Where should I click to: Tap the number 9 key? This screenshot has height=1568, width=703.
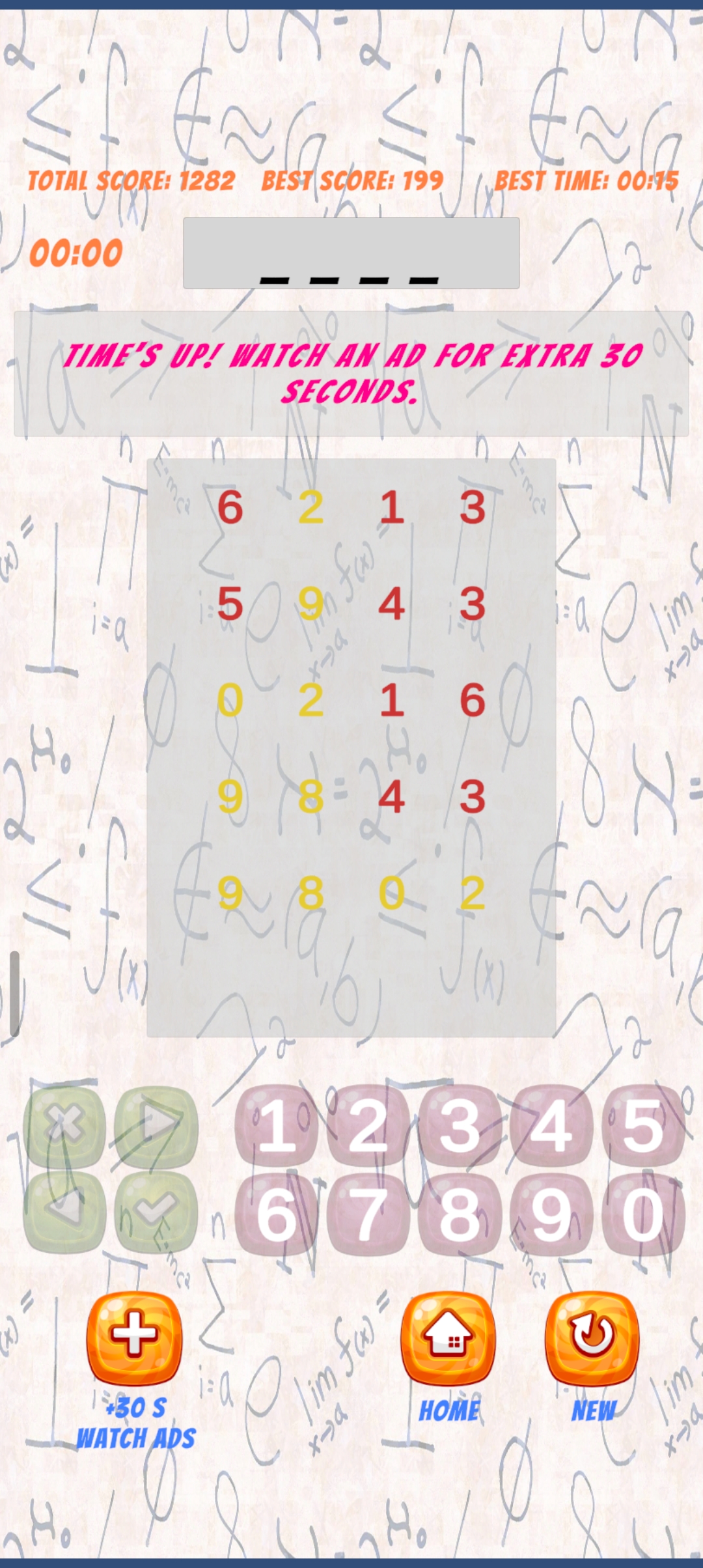click(x=551, y=1214)
